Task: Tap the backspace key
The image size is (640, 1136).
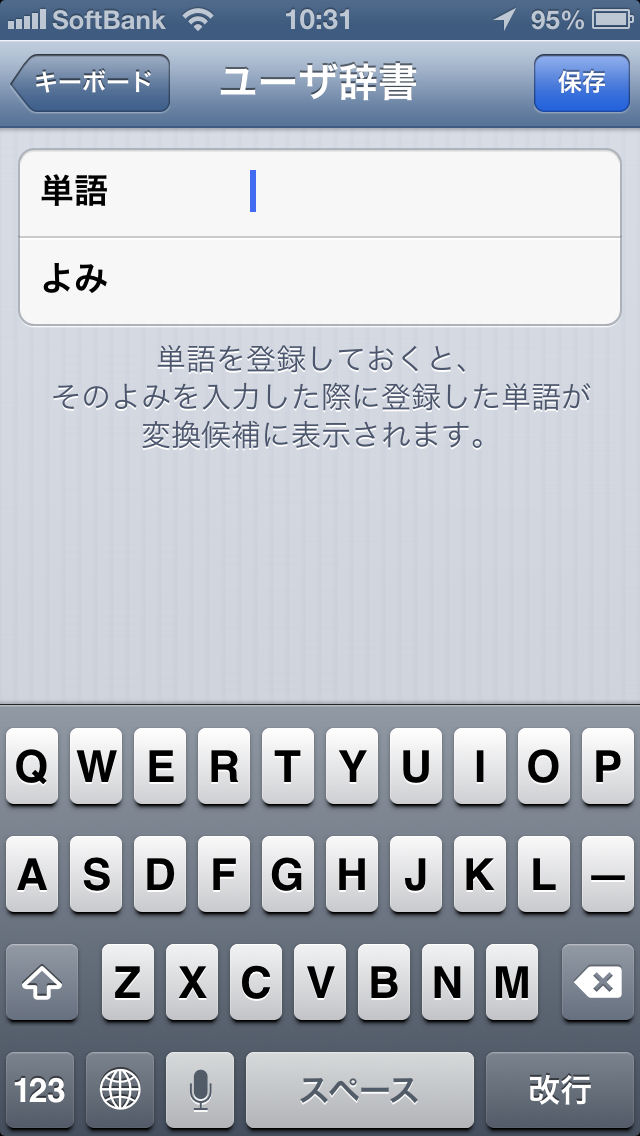Action: pyautogui.click(x=597, y=983)
